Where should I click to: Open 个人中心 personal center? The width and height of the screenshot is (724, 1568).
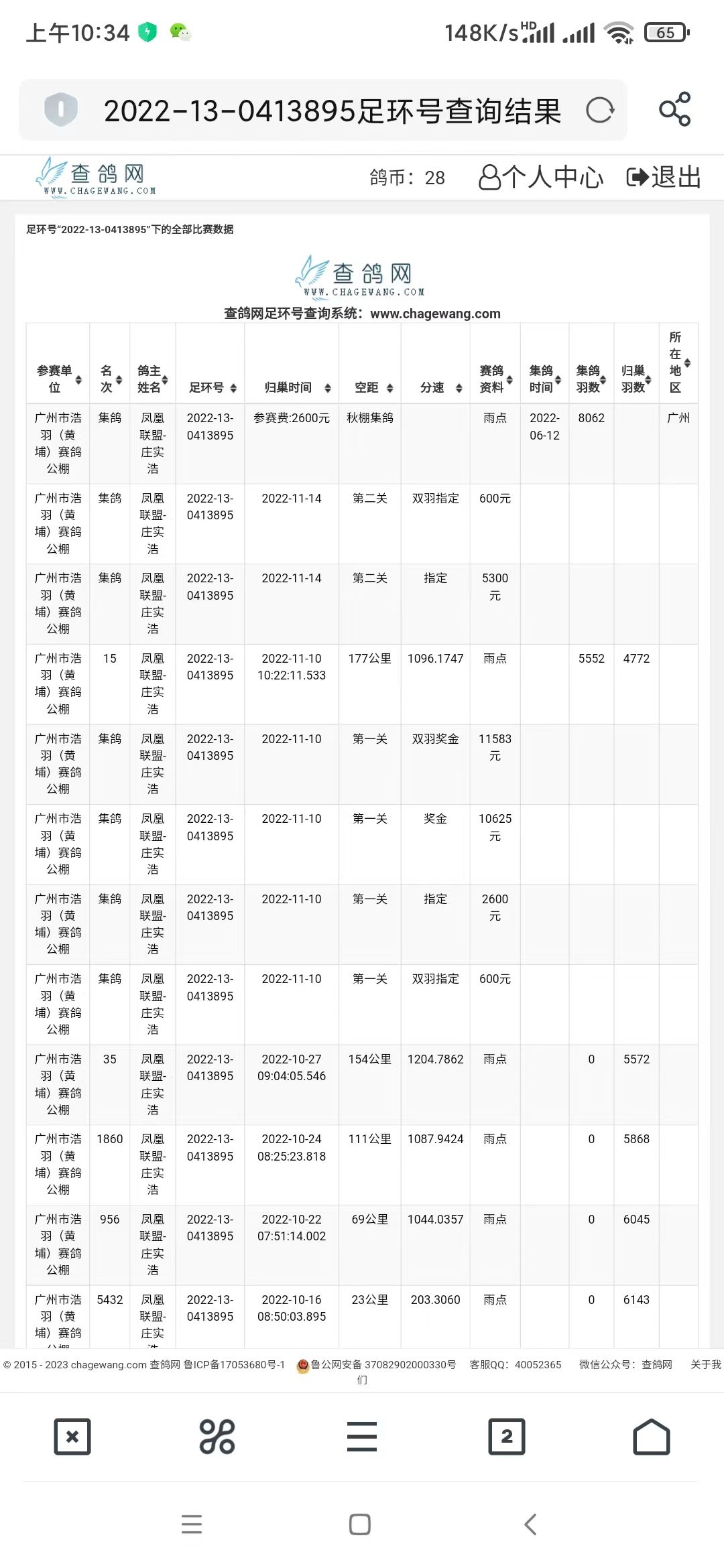[x=541, y=178]
